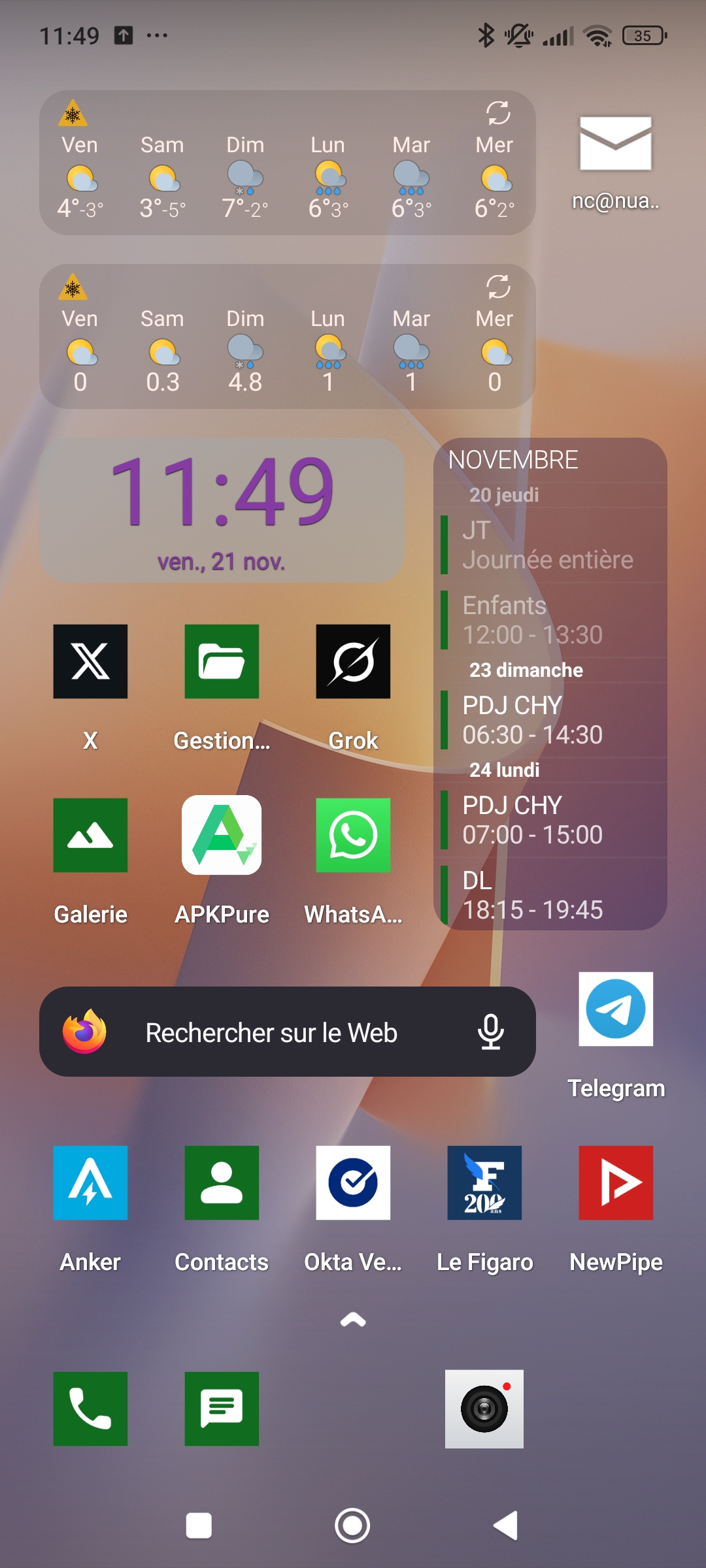This screenshot has width=706, height=1568.
Task: Open NewPipe
Action: point(615,1183)
